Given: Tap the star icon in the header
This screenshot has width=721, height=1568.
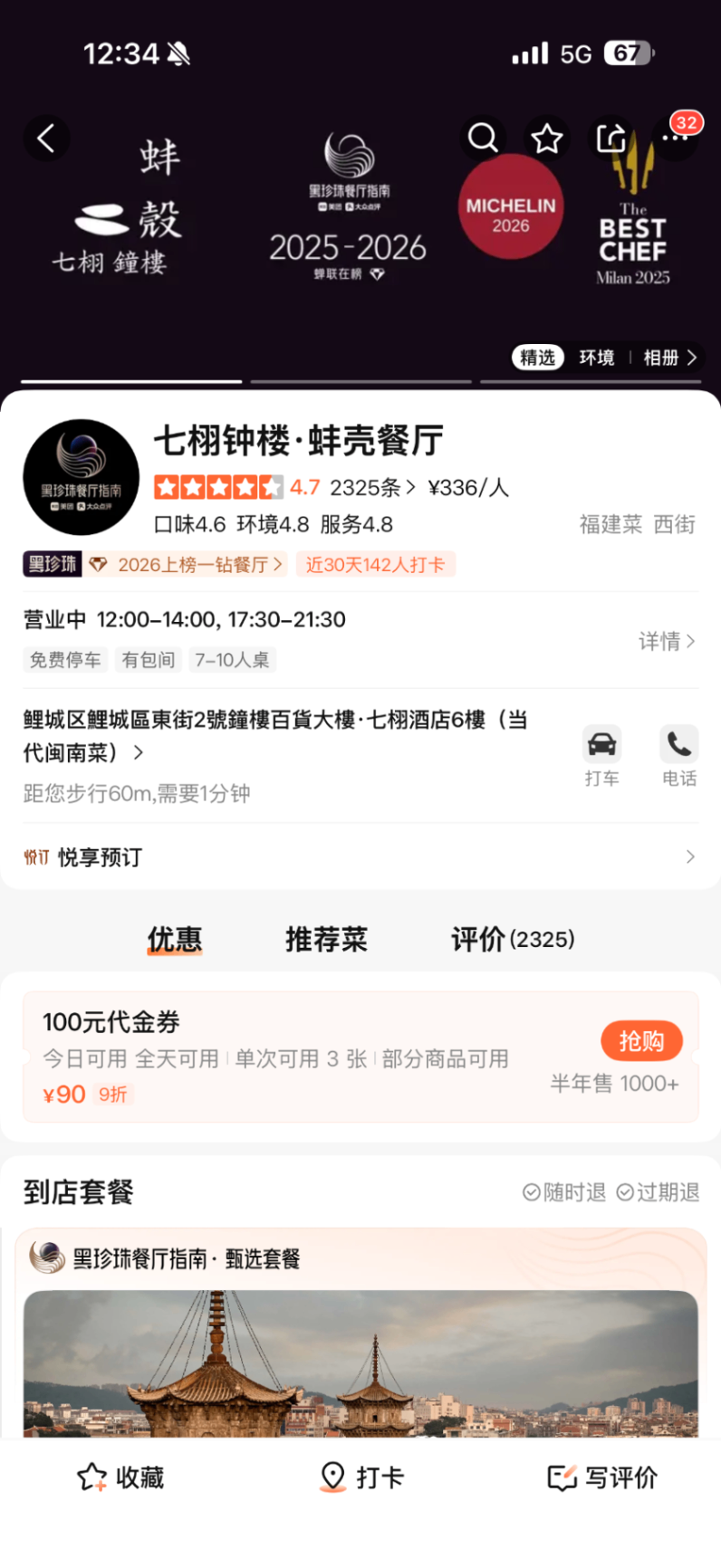Looking at the screenshot, I should (x=546, y=139).
